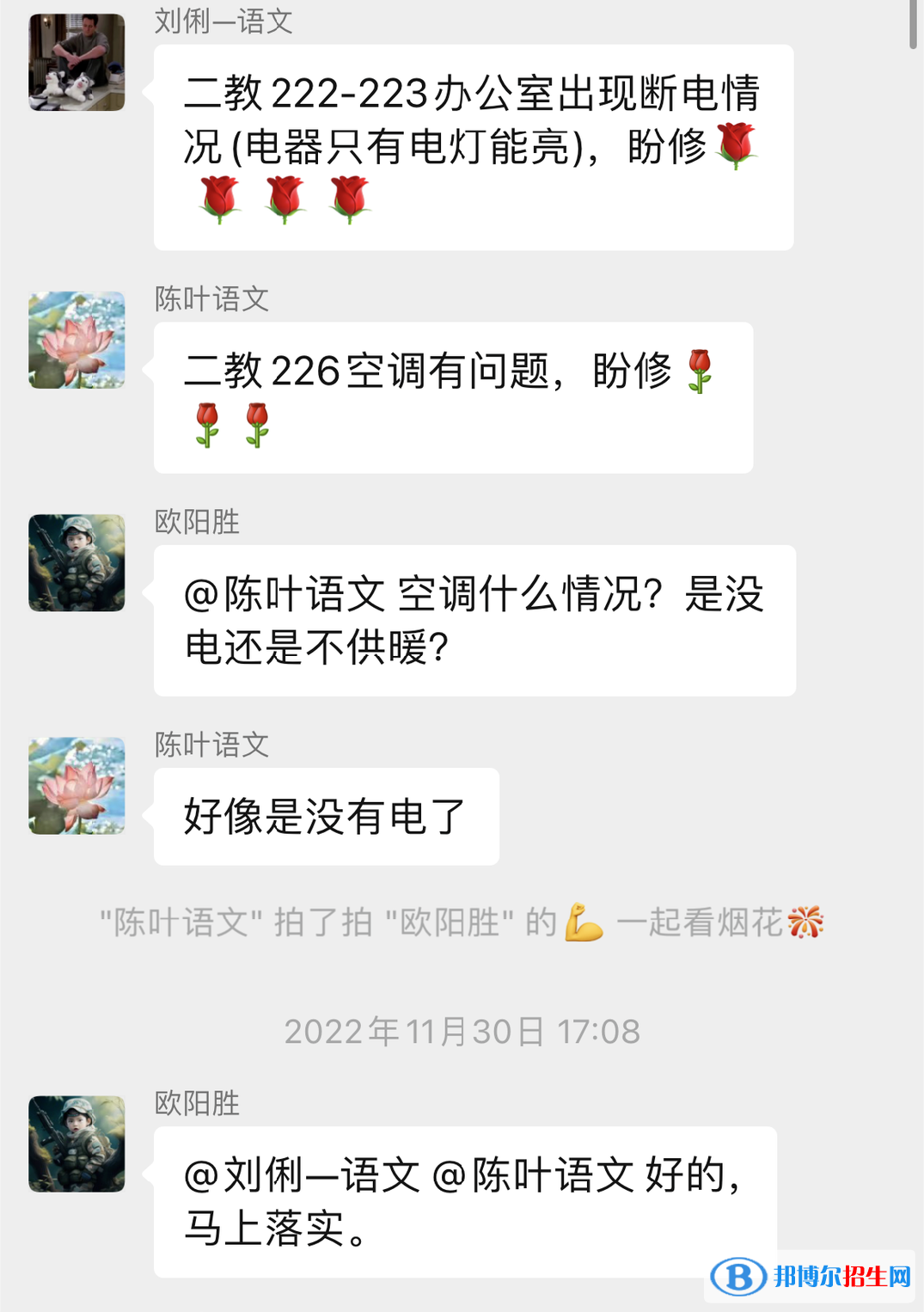924x1312 pixels.
Task: Open 欧阳胜's avatar beside 好的，马上落实 message
Action: tap(76, 1144)
